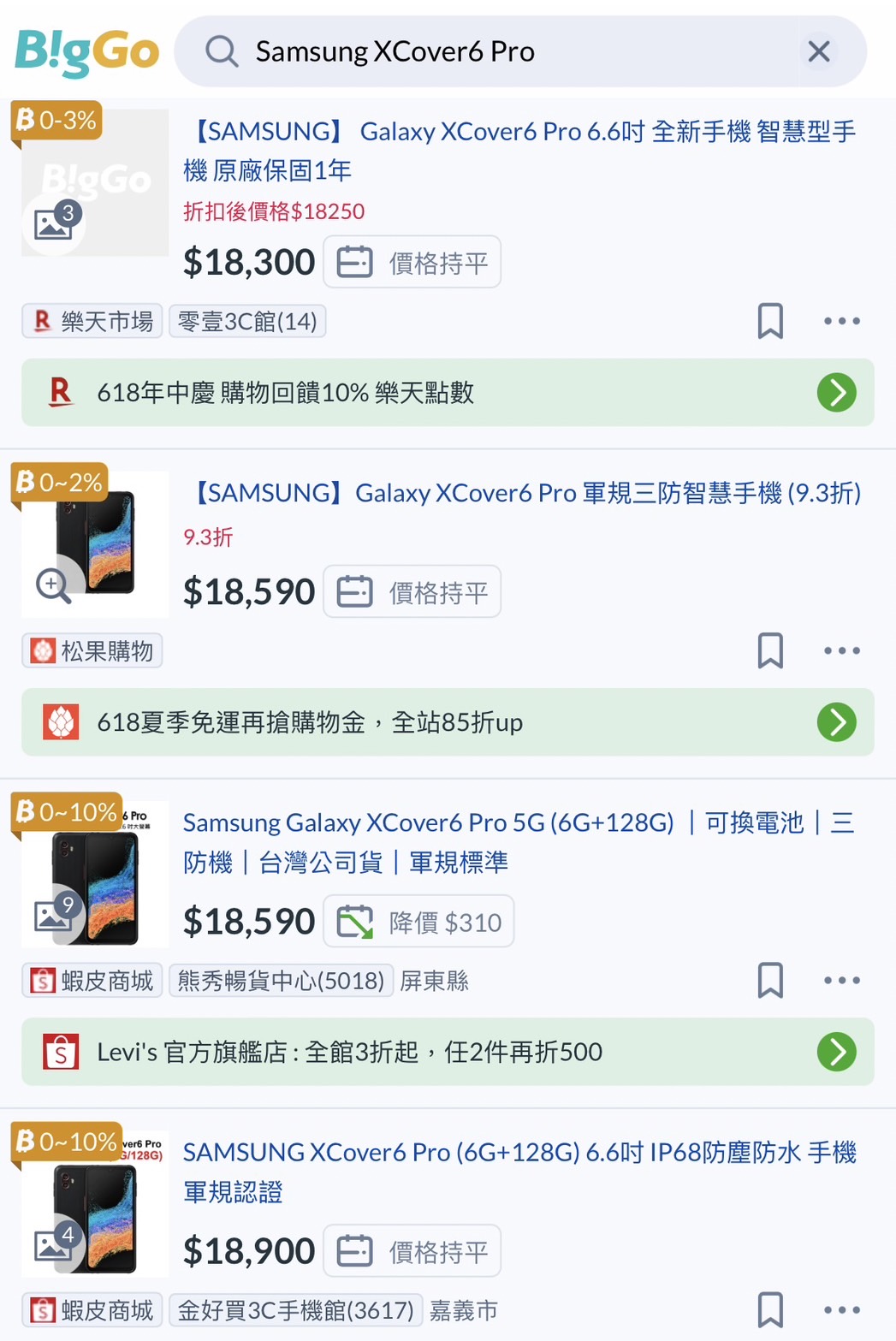Bookmark the 松果購物 listing

(x=770, y=651)
